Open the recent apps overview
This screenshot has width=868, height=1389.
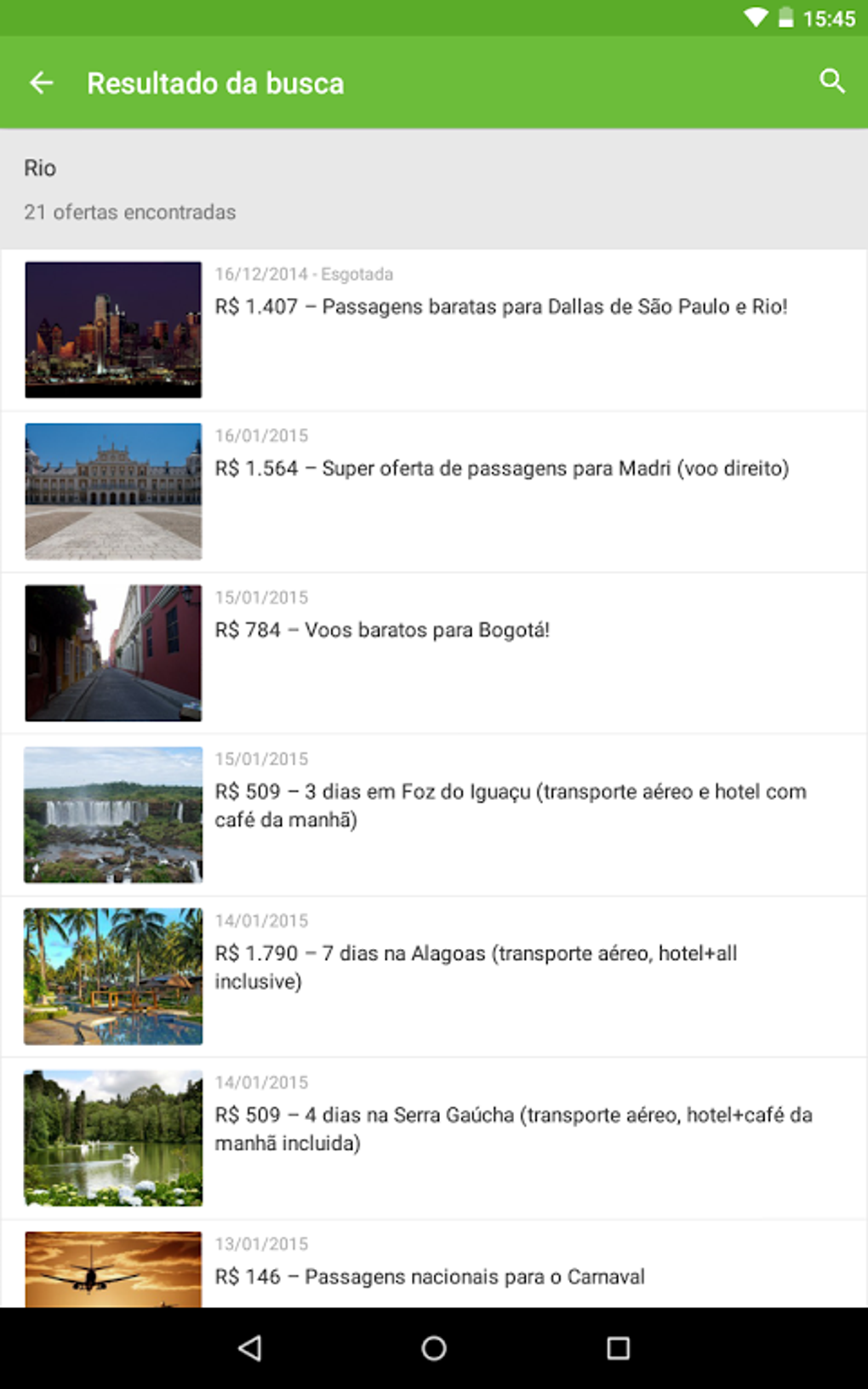click(x=618, y=1348)
